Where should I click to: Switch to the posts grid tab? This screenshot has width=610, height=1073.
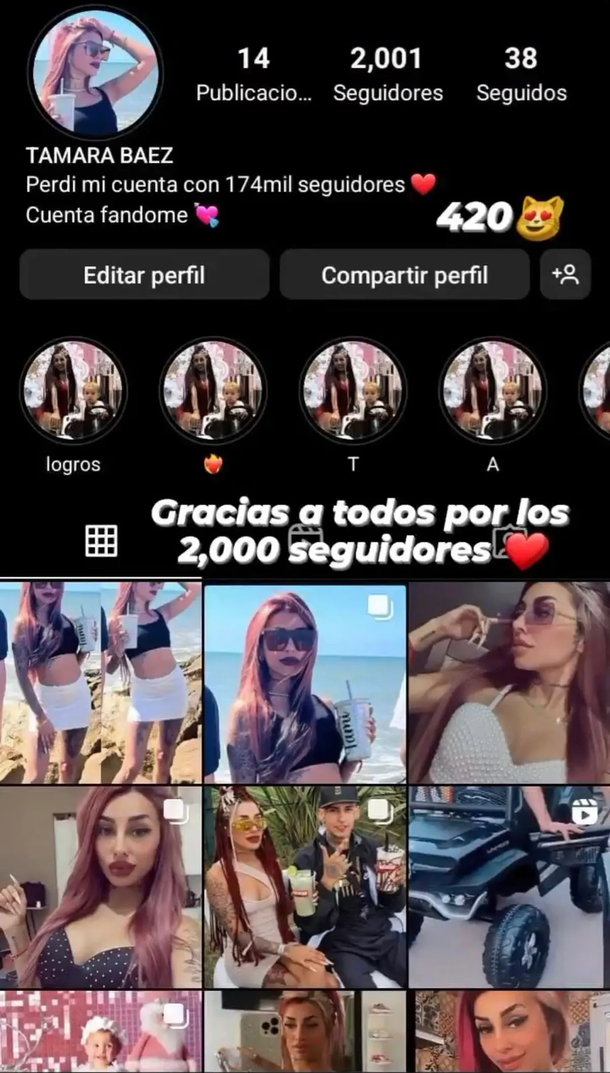coord(101,541)
